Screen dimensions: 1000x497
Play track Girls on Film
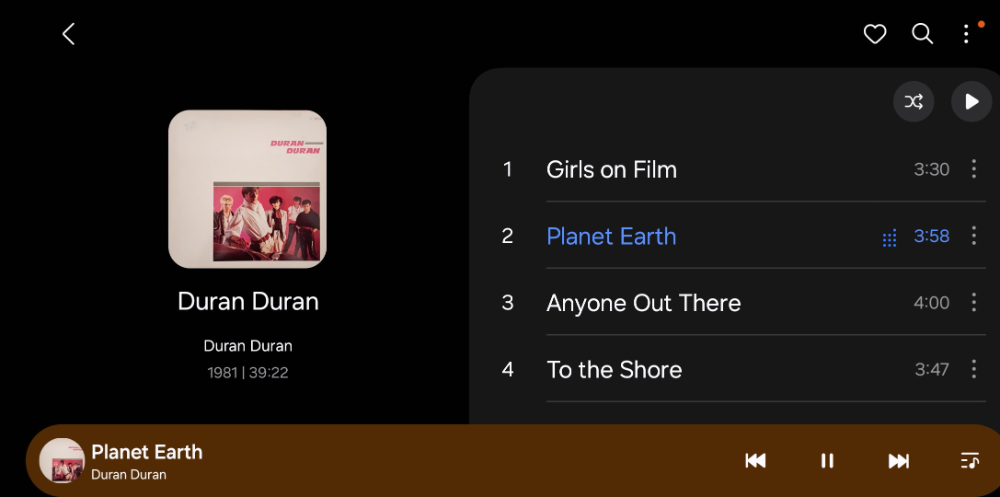tap(611, 169)
